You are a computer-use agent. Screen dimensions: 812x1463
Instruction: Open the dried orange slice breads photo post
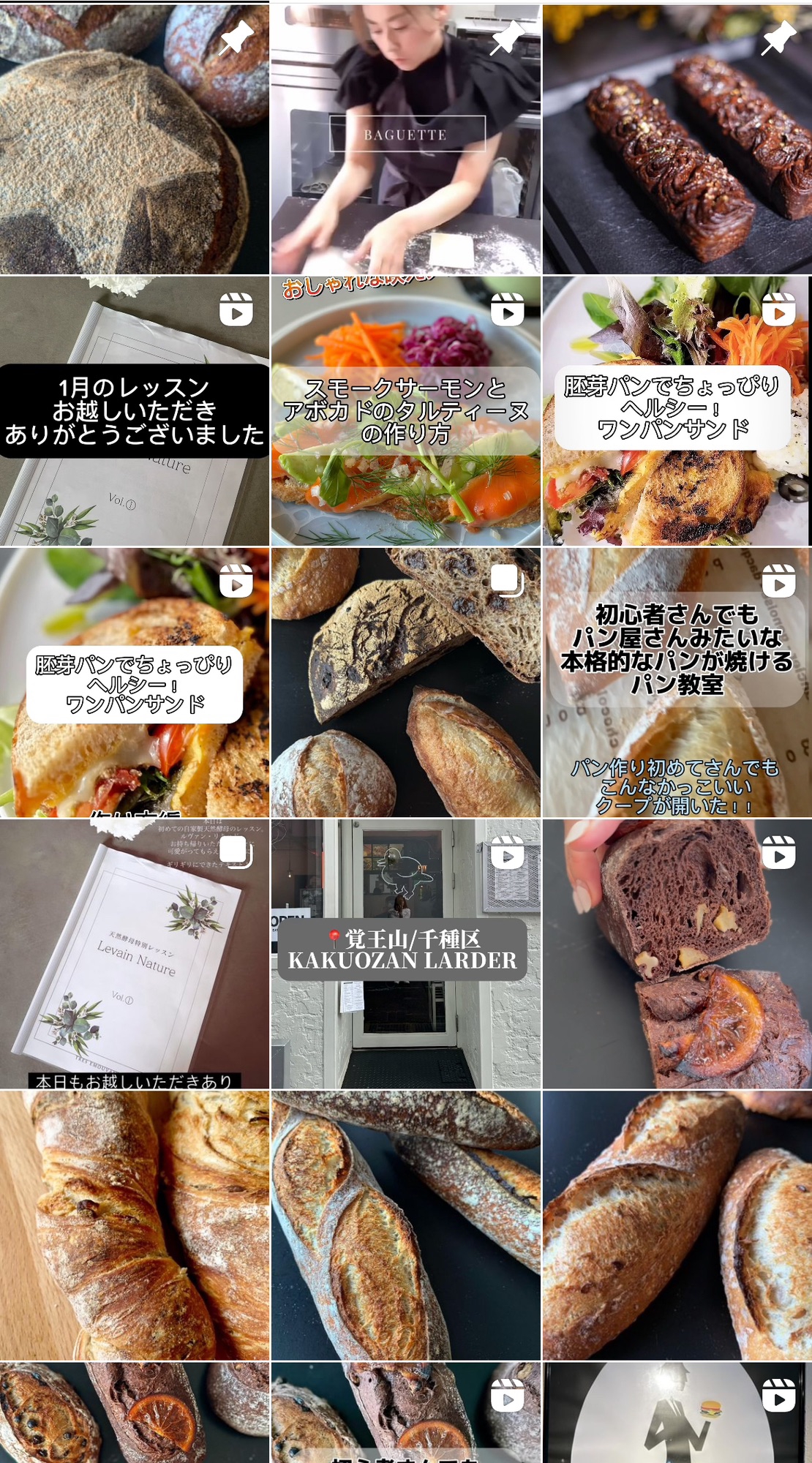(x=135, y=1413)
